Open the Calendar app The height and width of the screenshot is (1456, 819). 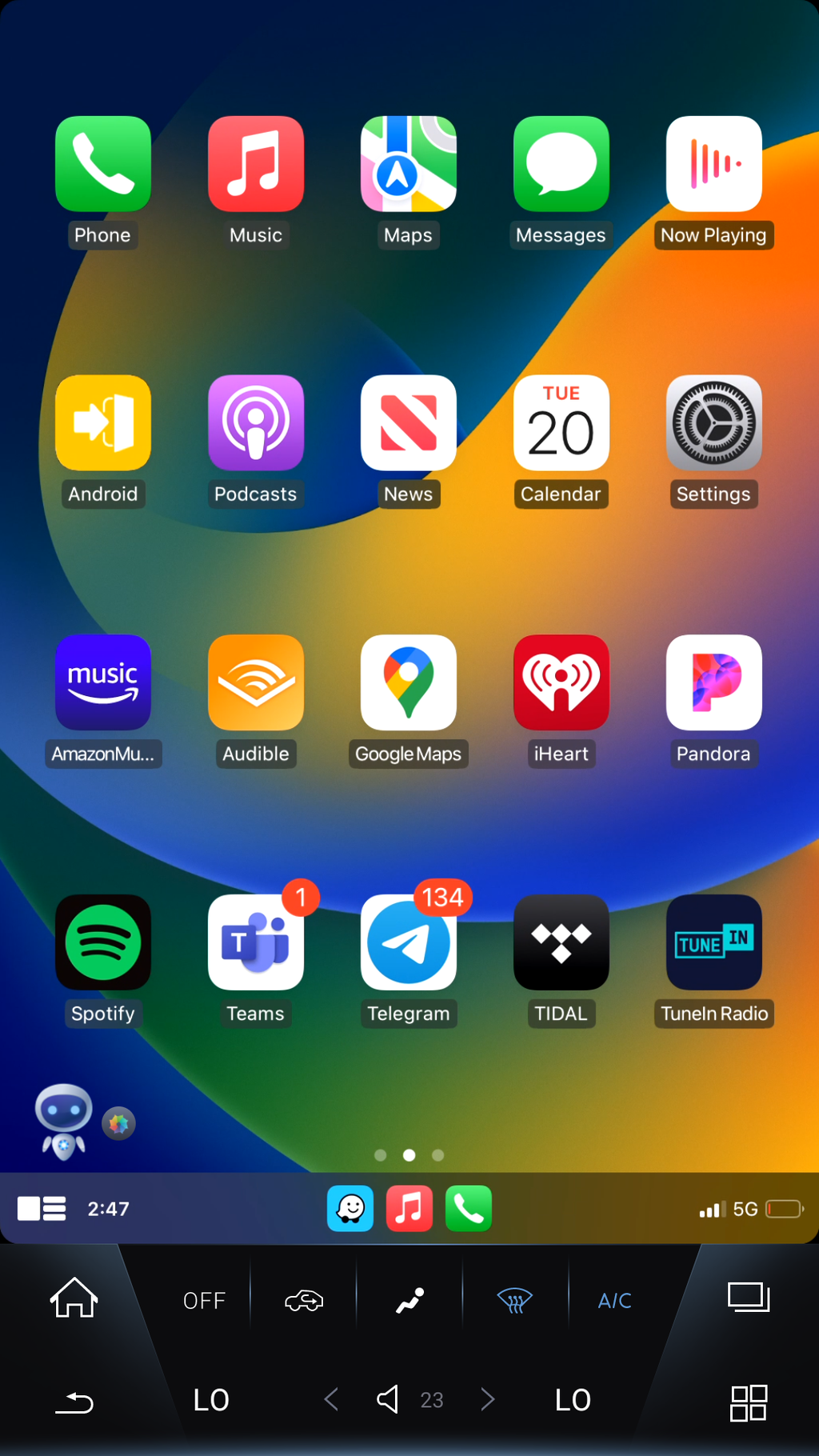pos(561,423)
